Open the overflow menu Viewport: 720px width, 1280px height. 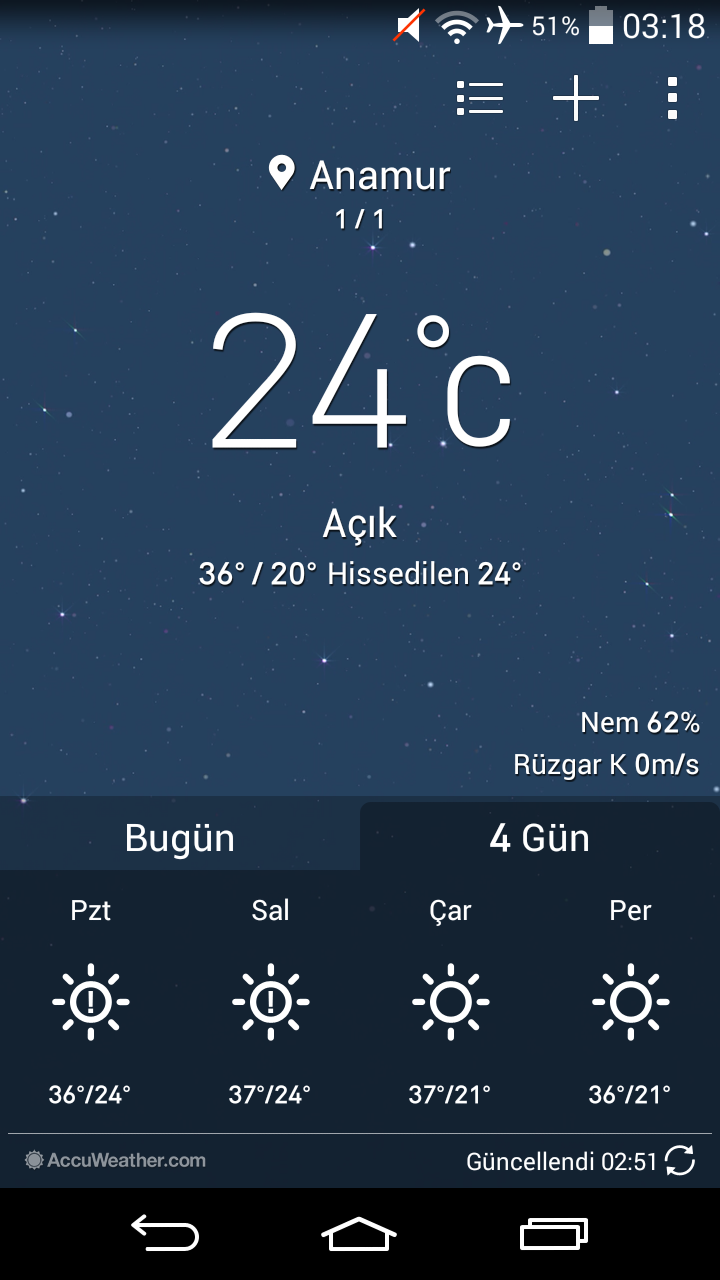click(x=672, y=98)
